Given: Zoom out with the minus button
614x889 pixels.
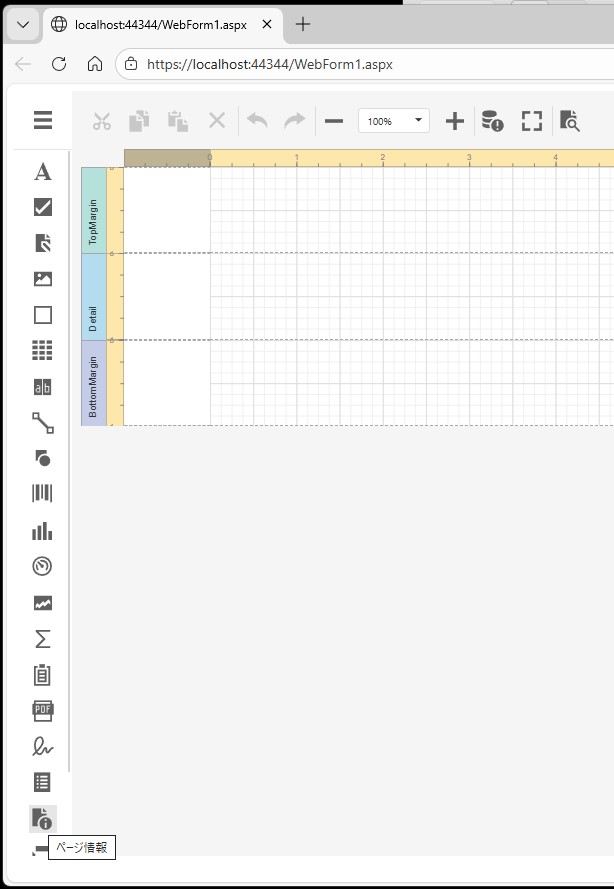Looking at the screenshot, I should click(334, 121).
